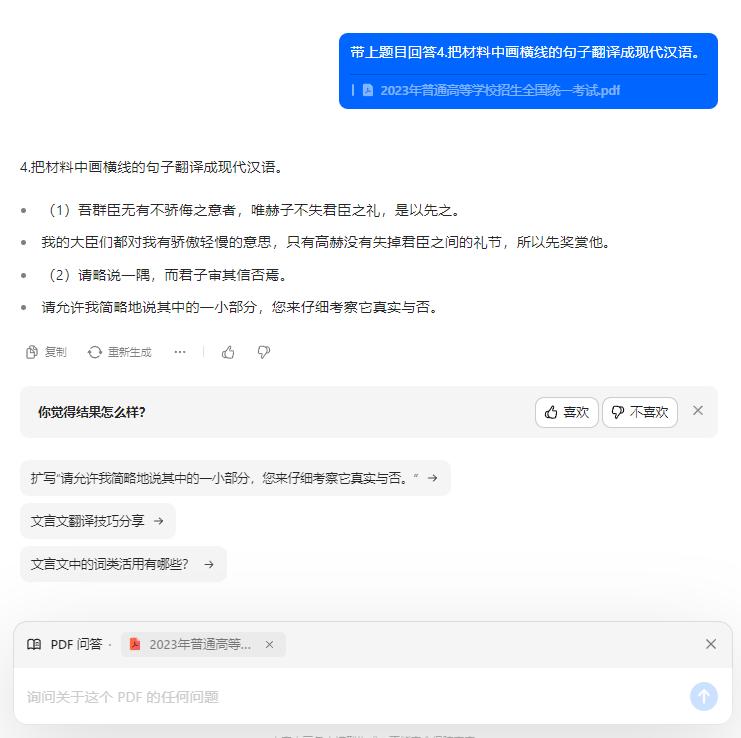
Task: Remove the attached PDF chip from the input
Action: click(269, 645)
